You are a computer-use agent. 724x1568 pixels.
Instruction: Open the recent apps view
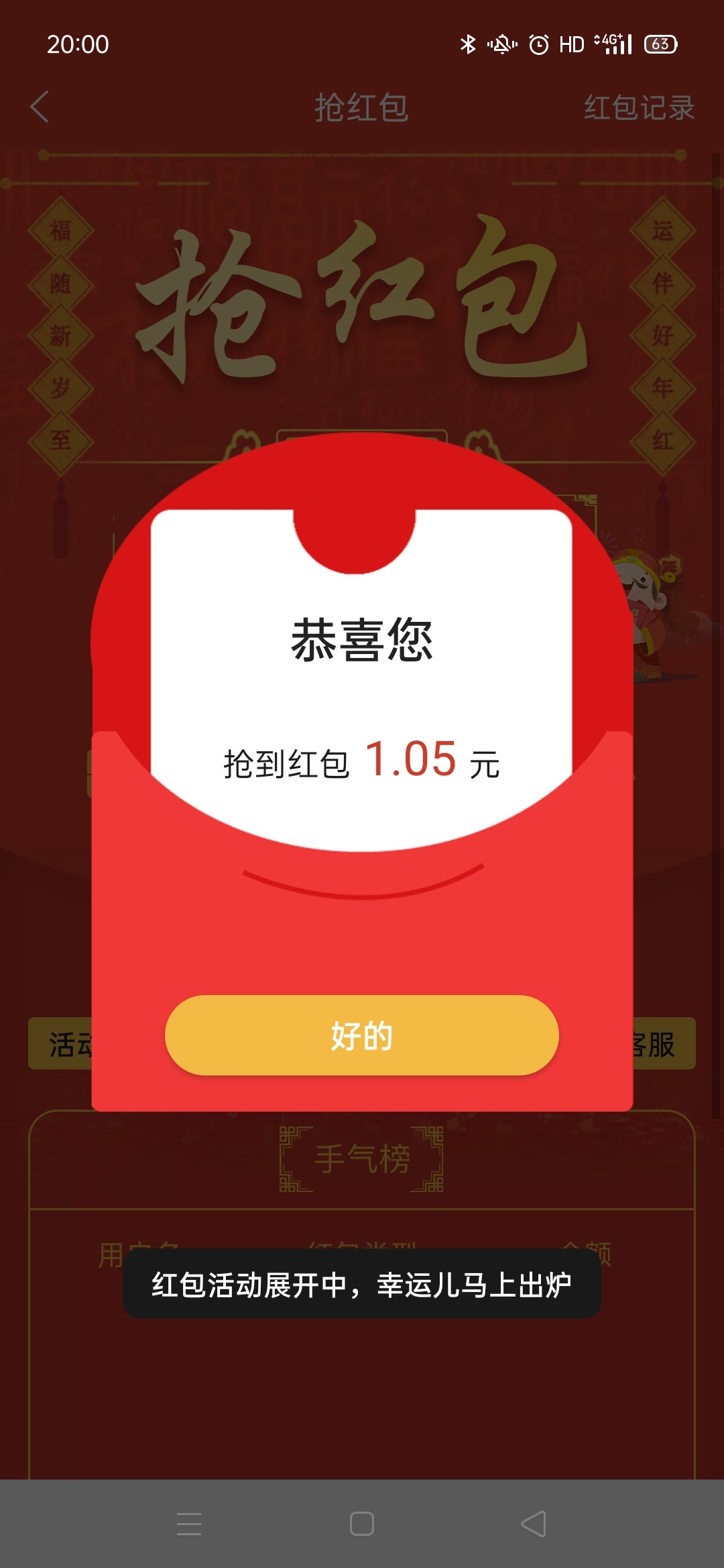click(x=189, y=1524)
